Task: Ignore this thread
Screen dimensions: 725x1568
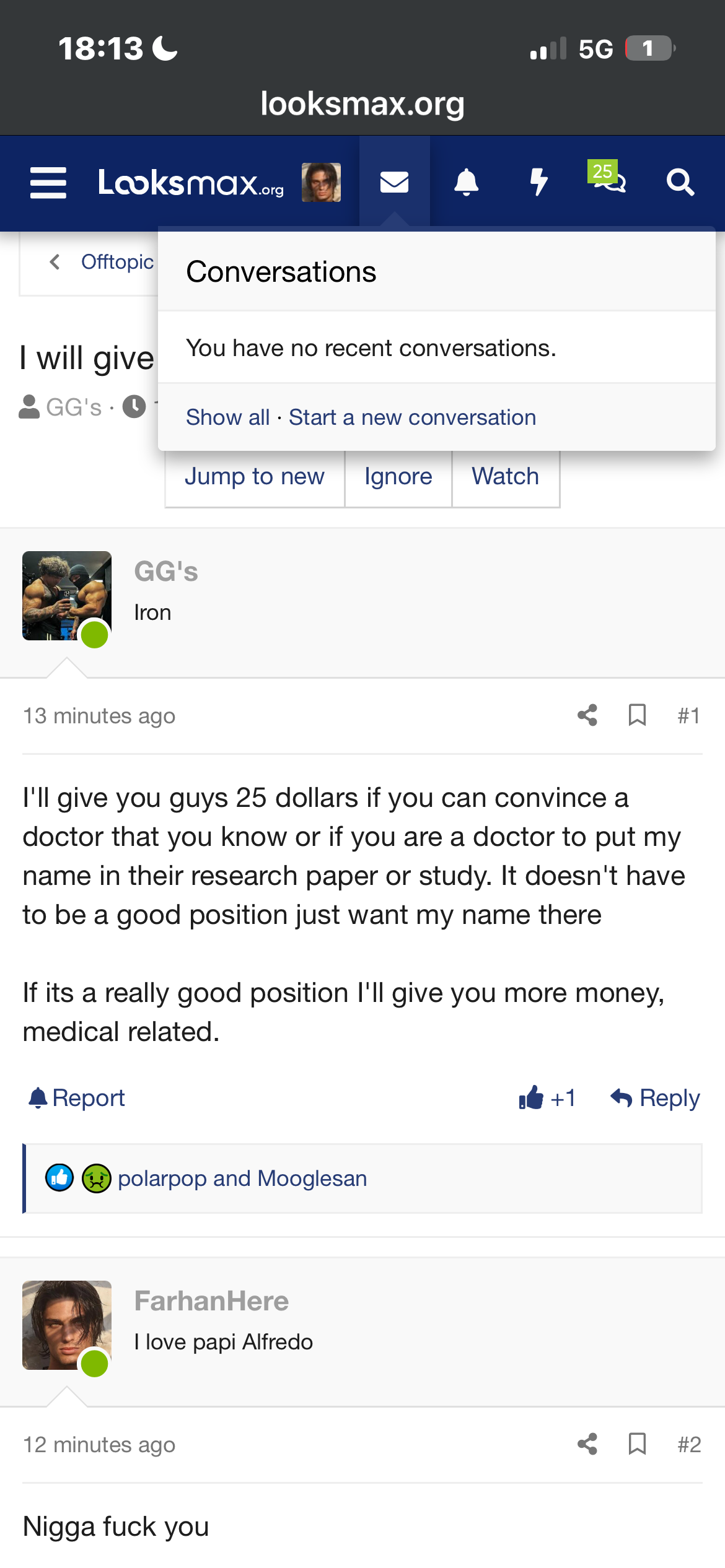Action: click(398, 476)
